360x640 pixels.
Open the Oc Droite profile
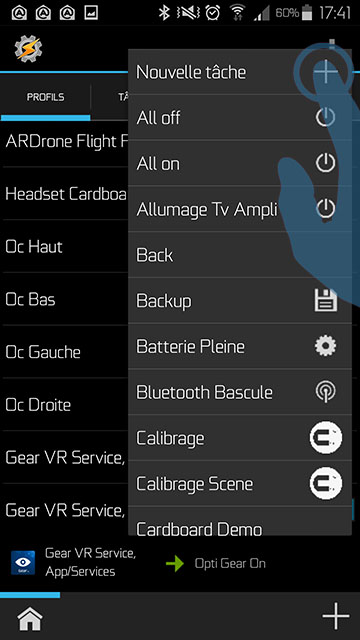pyautogui.click(x=64, y=404)
